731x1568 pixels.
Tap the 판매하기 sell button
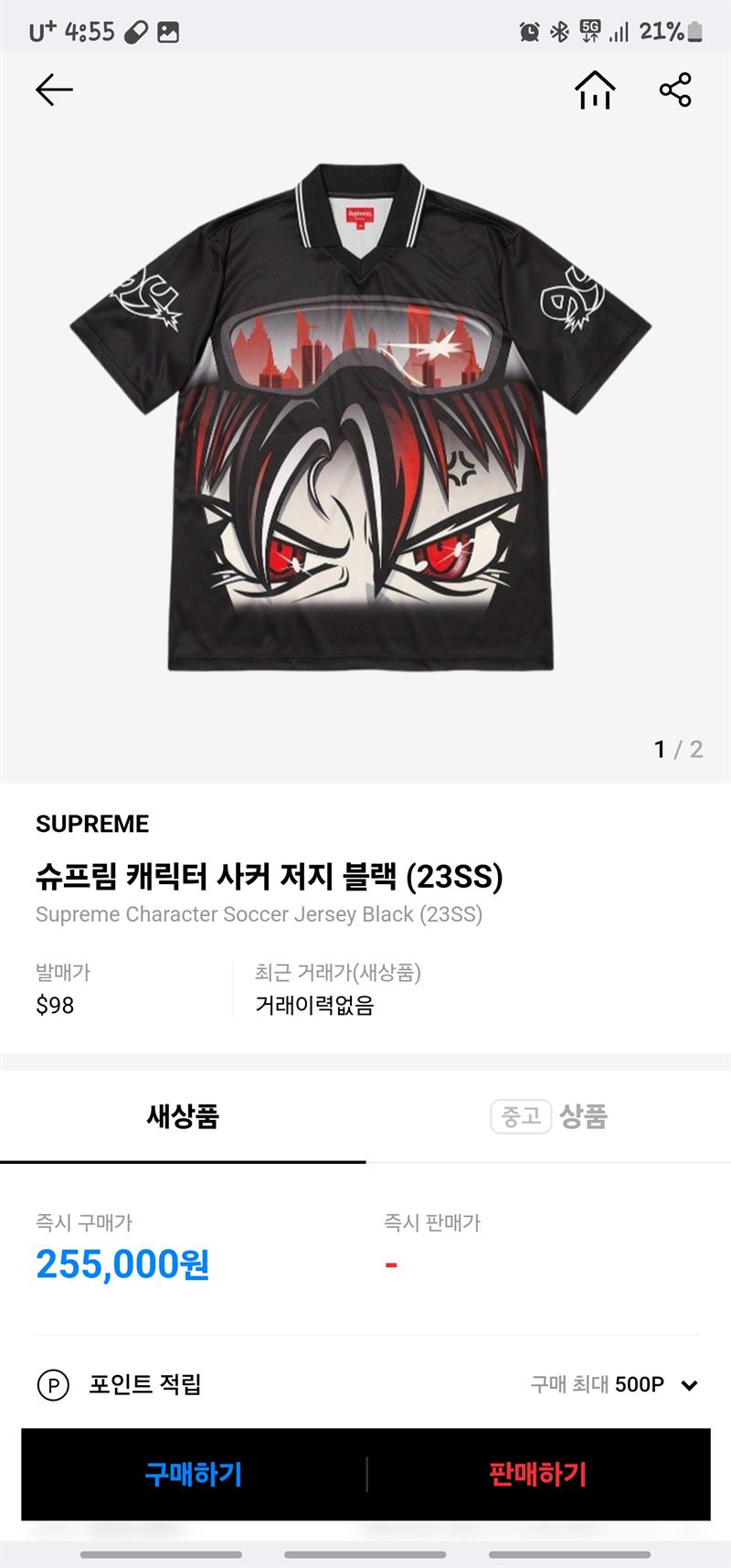click(538, 1474)
